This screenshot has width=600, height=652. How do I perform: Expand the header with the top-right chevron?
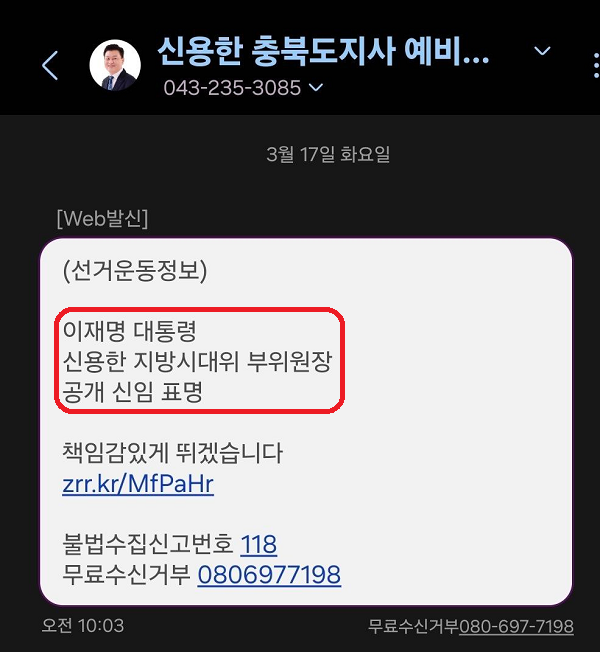(543, 50)
